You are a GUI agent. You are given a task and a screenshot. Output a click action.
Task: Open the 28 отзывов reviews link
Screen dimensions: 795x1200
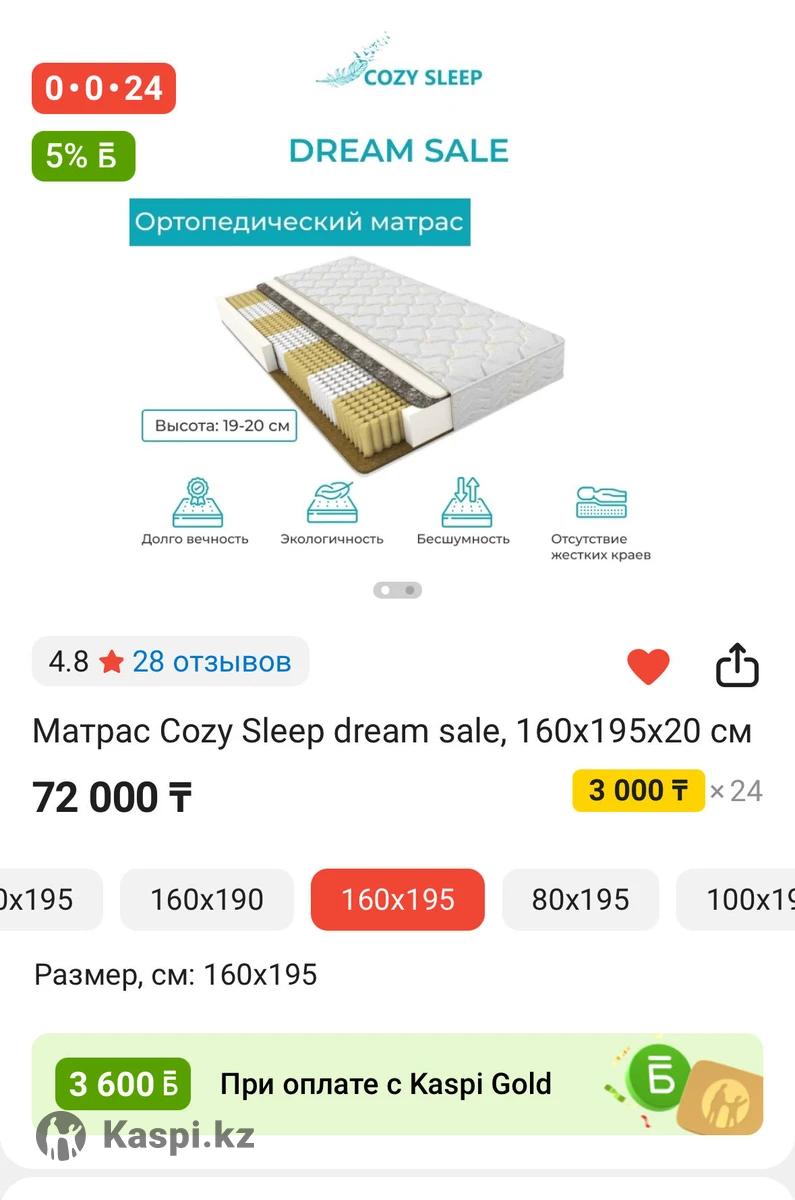click(x=211, y=662)
